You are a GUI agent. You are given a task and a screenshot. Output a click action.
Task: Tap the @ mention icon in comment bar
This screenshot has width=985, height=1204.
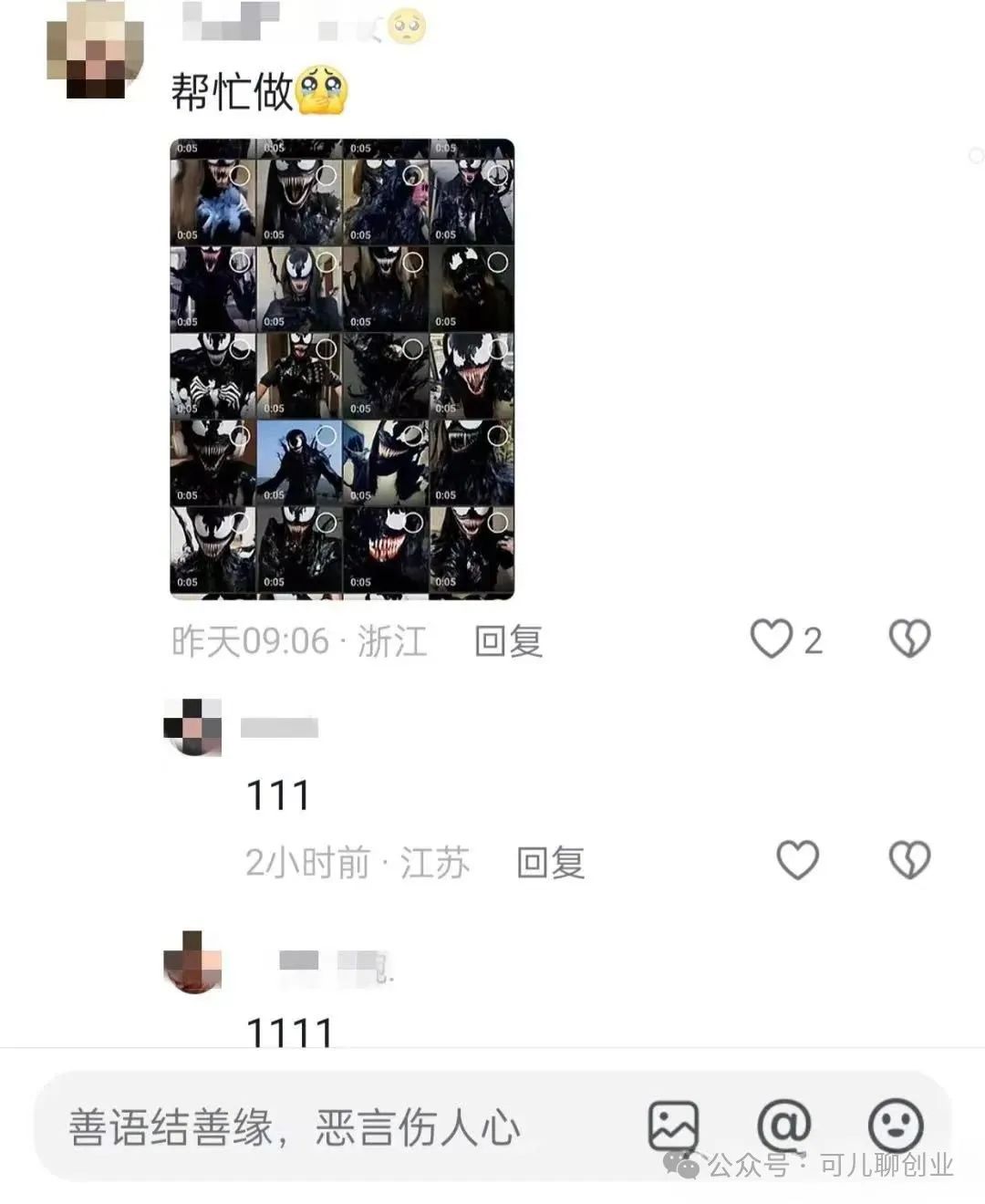[786, 1126]
